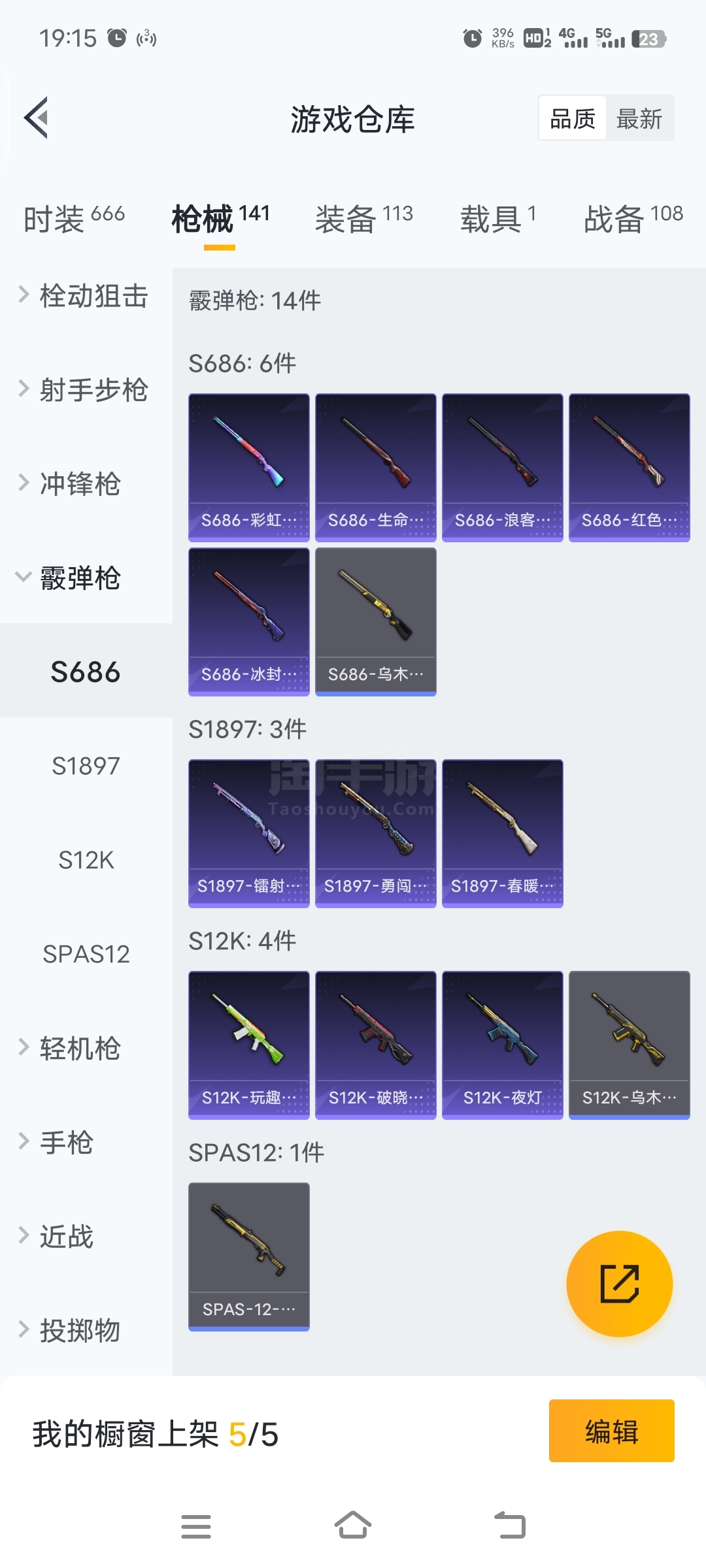Viewport: 706px width, 1568px height.
Task: Go to the system home screen
Action: coord(353,1526)
